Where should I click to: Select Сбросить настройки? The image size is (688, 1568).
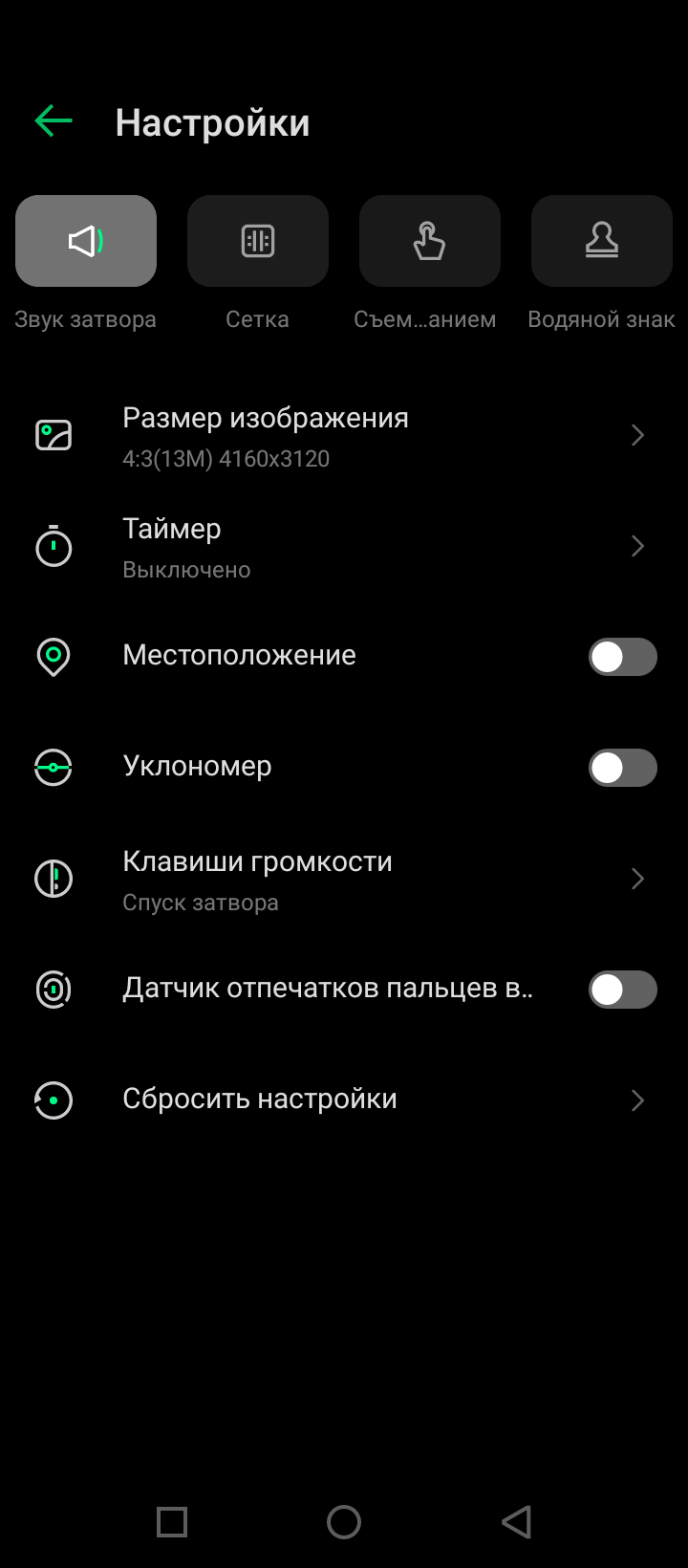(344, 1100)
